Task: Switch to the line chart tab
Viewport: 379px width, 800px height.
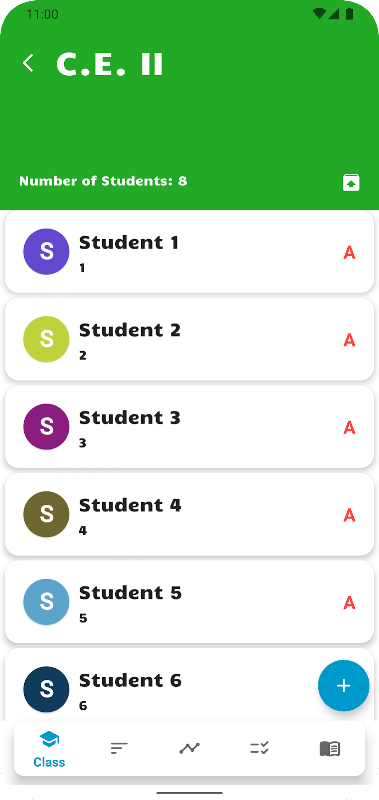Action: pos(189,748)
